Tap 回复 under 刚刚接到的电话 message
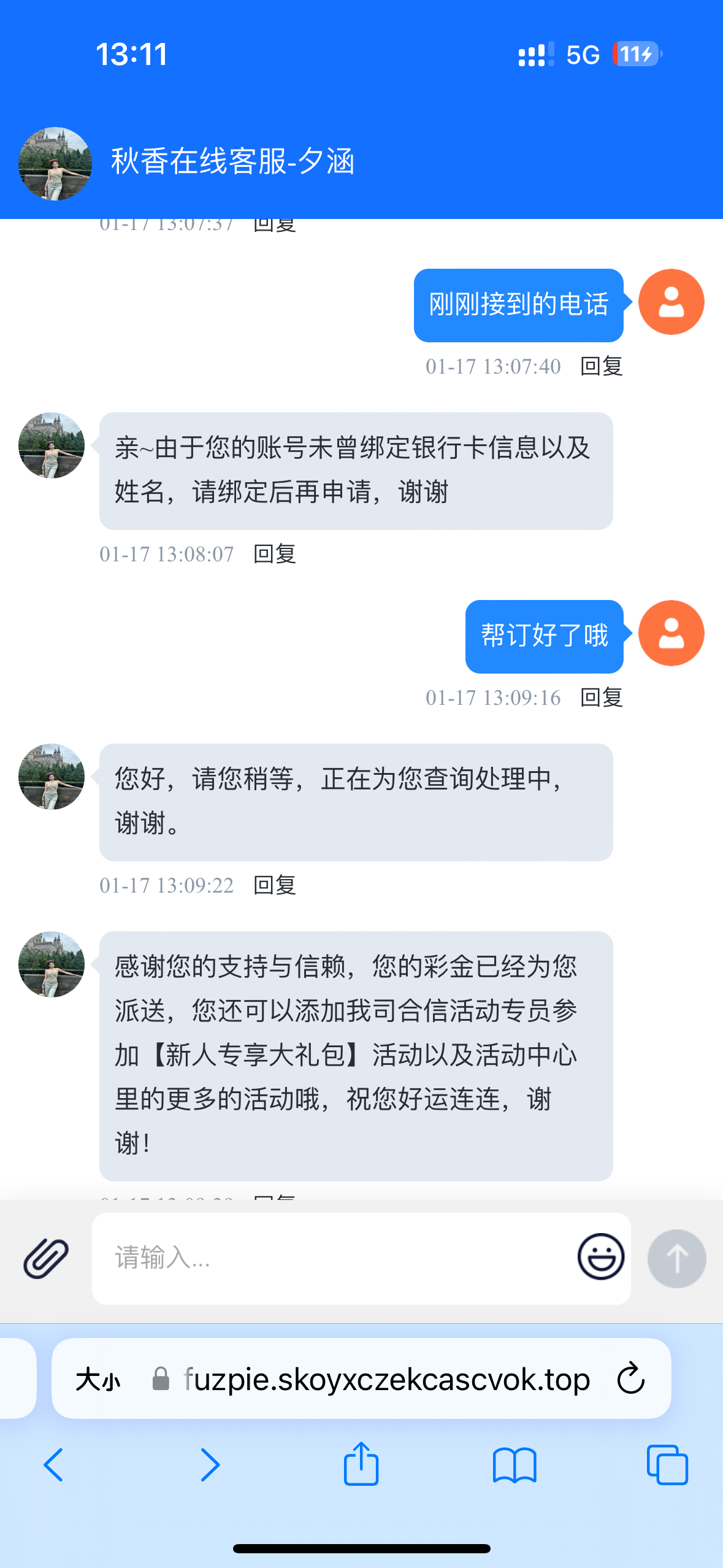Screen dimensions: 723x1568 point(601,366)
